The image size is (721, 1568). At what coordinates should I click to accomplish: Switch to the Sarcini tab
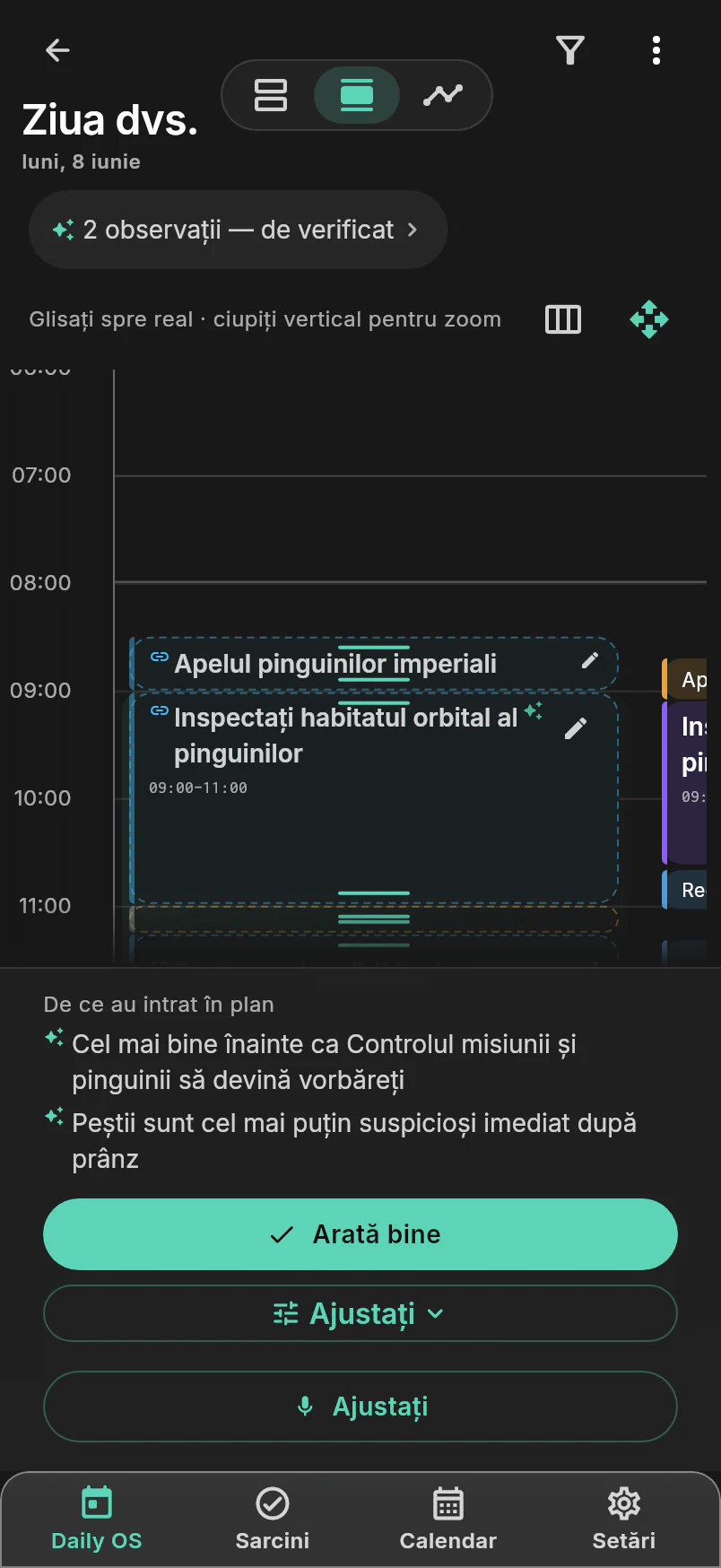pos(272,1520)
